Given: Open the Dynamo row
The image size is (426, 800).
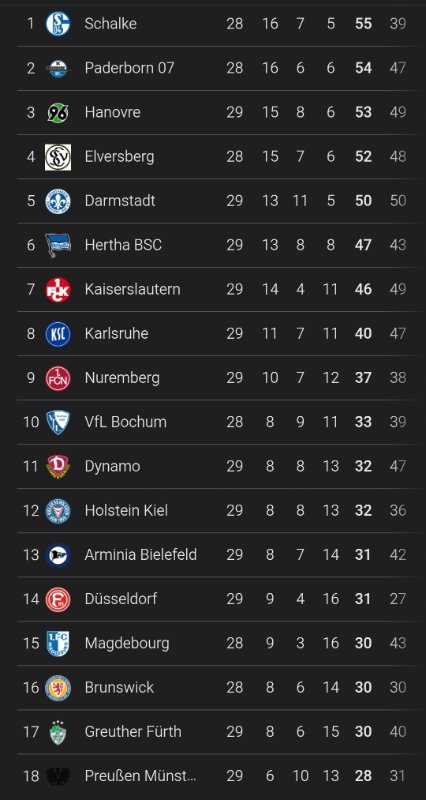Looking at the screenshot, I should click(x=221, y=466).
